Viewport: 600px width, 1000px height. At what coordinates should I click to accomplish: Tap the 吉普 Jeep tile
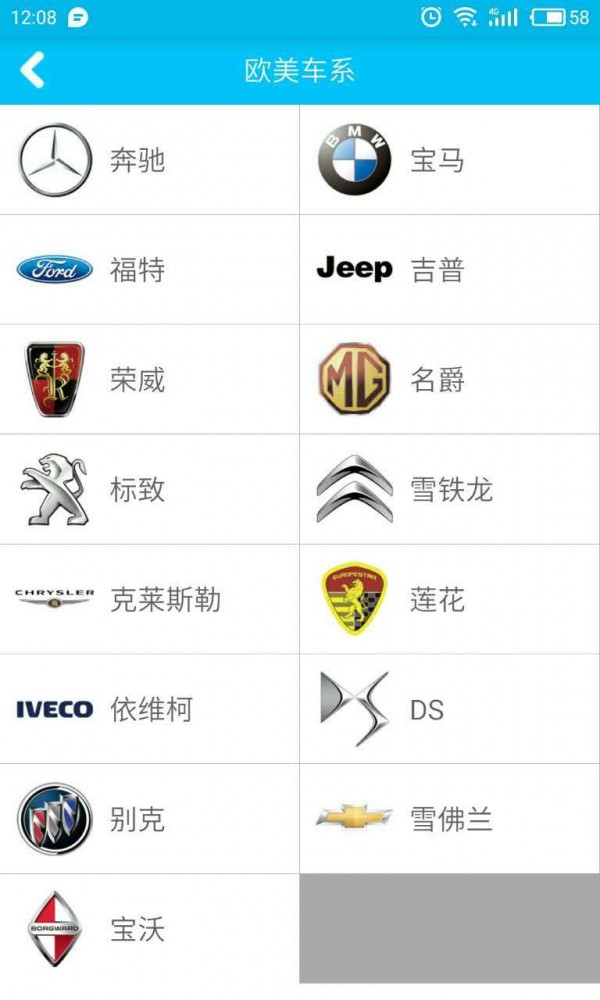pos(450,270)
